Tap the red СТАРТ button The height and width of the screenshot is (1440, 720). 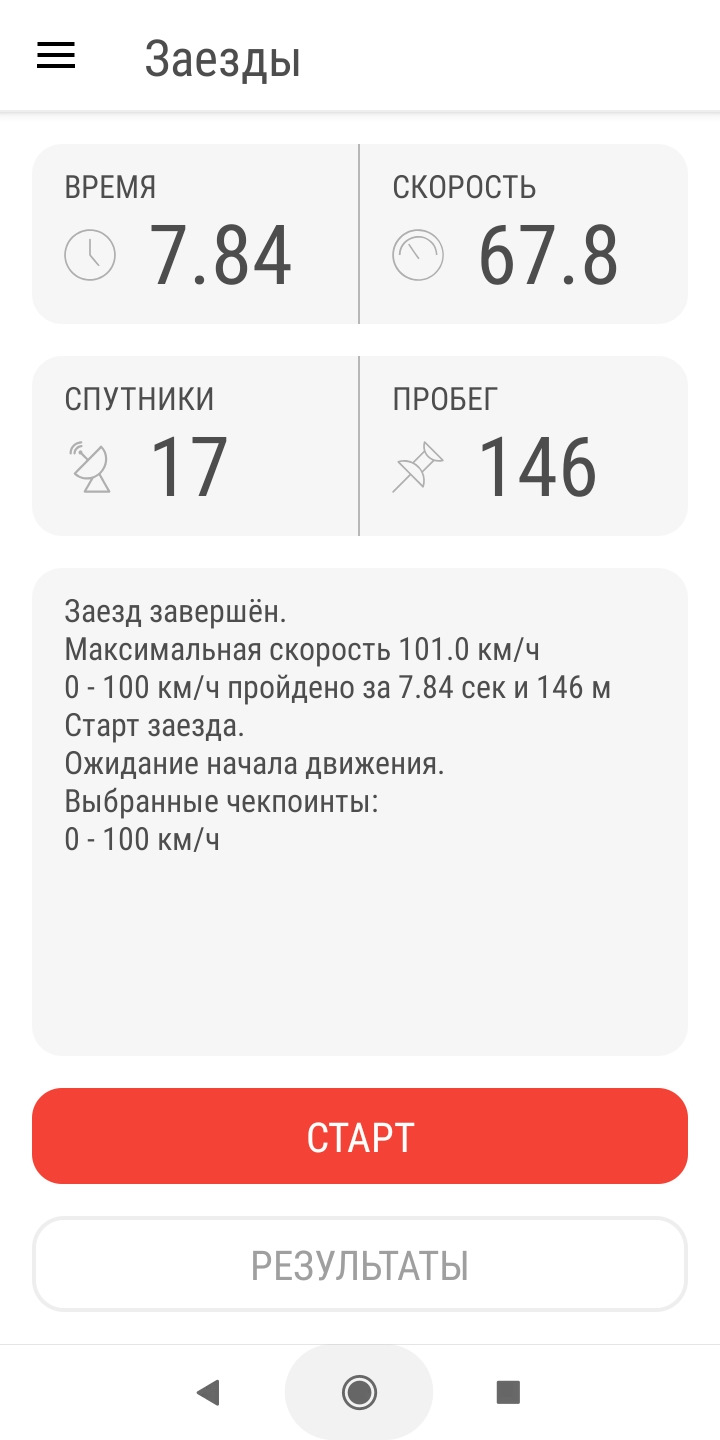pos(360,1137)
